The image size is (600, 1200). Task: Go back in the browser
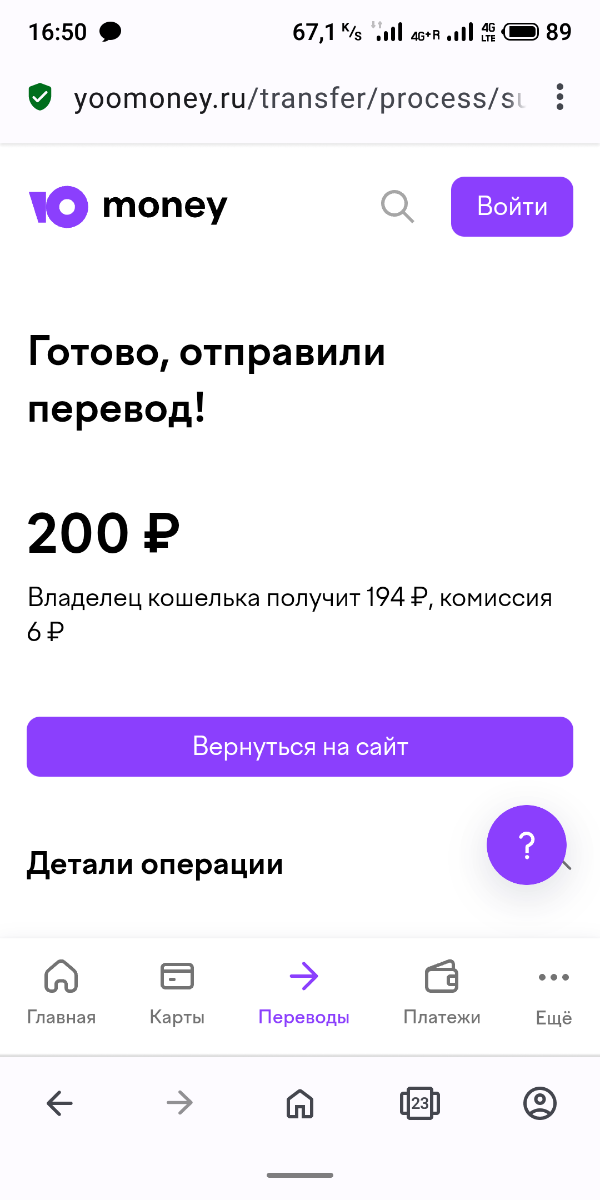(60, 1103)
